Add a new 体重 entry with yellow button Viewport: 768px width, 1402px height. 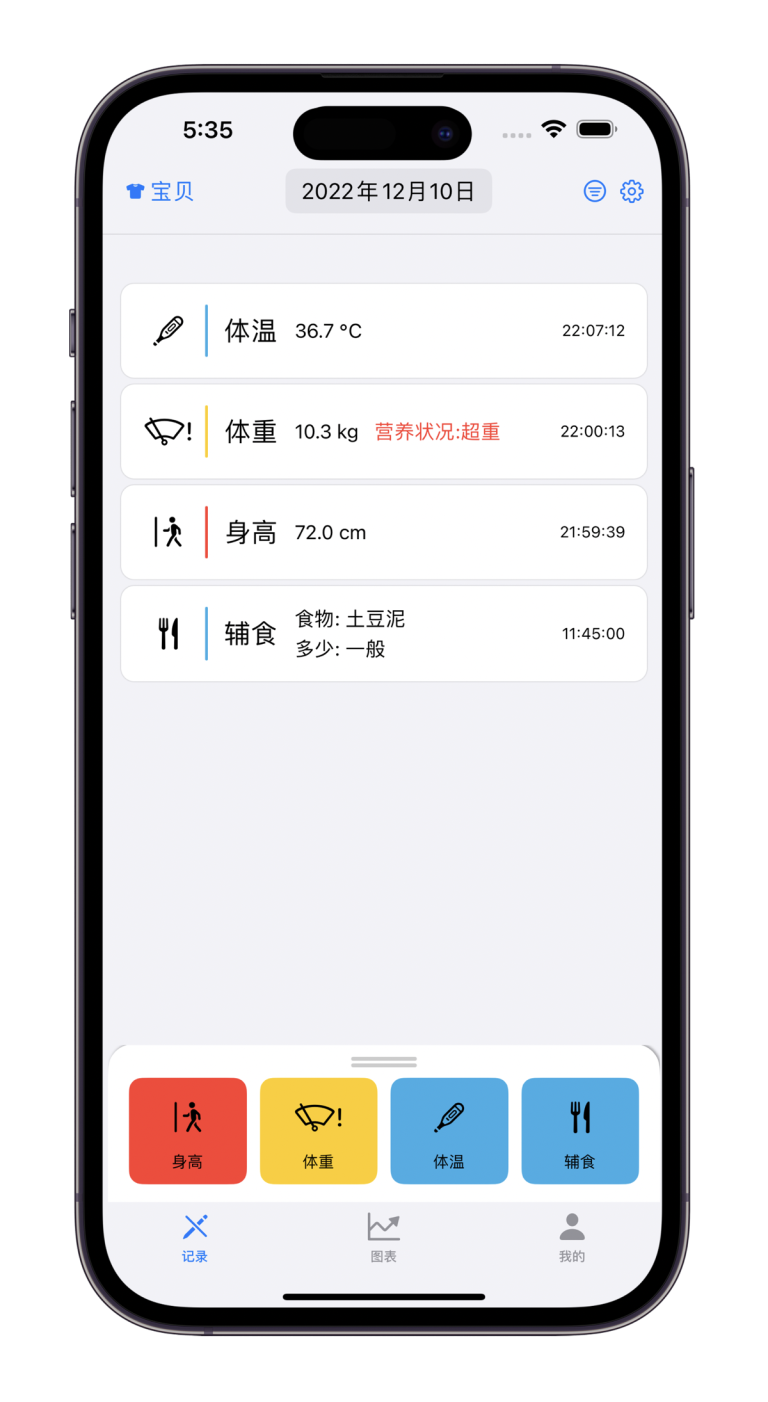coord(318,1131)
